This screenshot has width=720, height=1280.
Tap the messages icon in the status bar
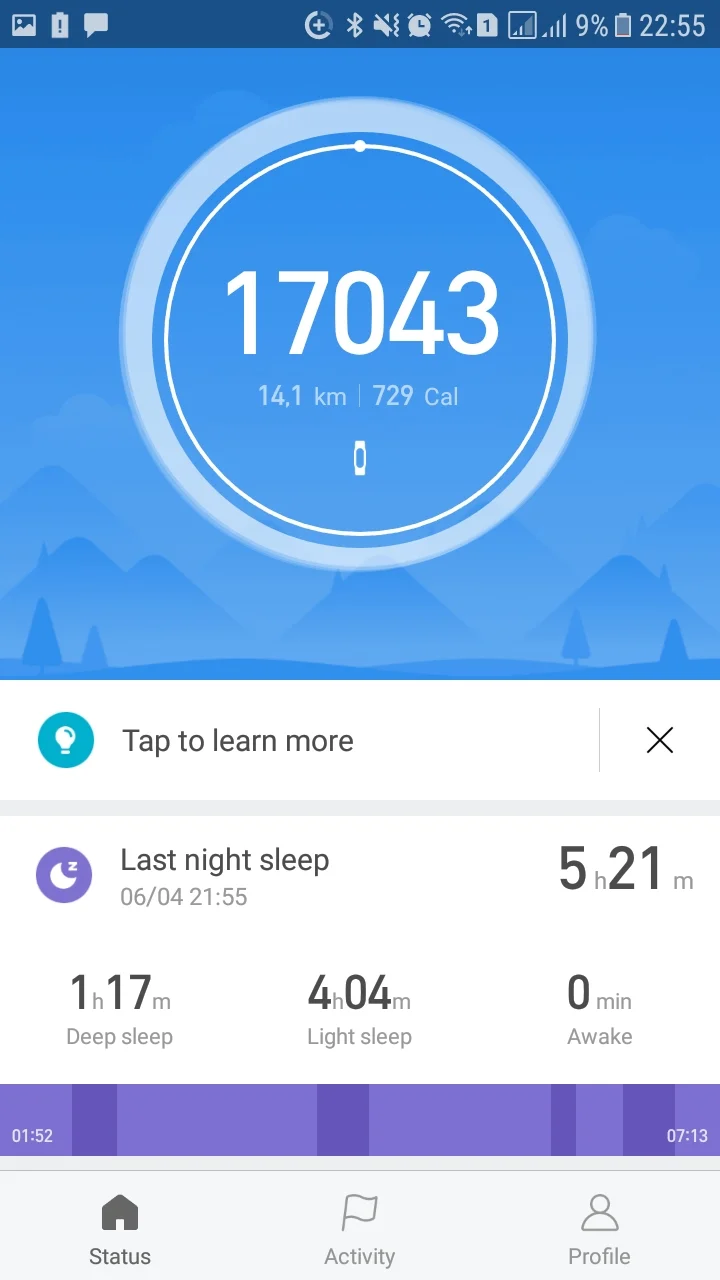[x=95, y=22]
